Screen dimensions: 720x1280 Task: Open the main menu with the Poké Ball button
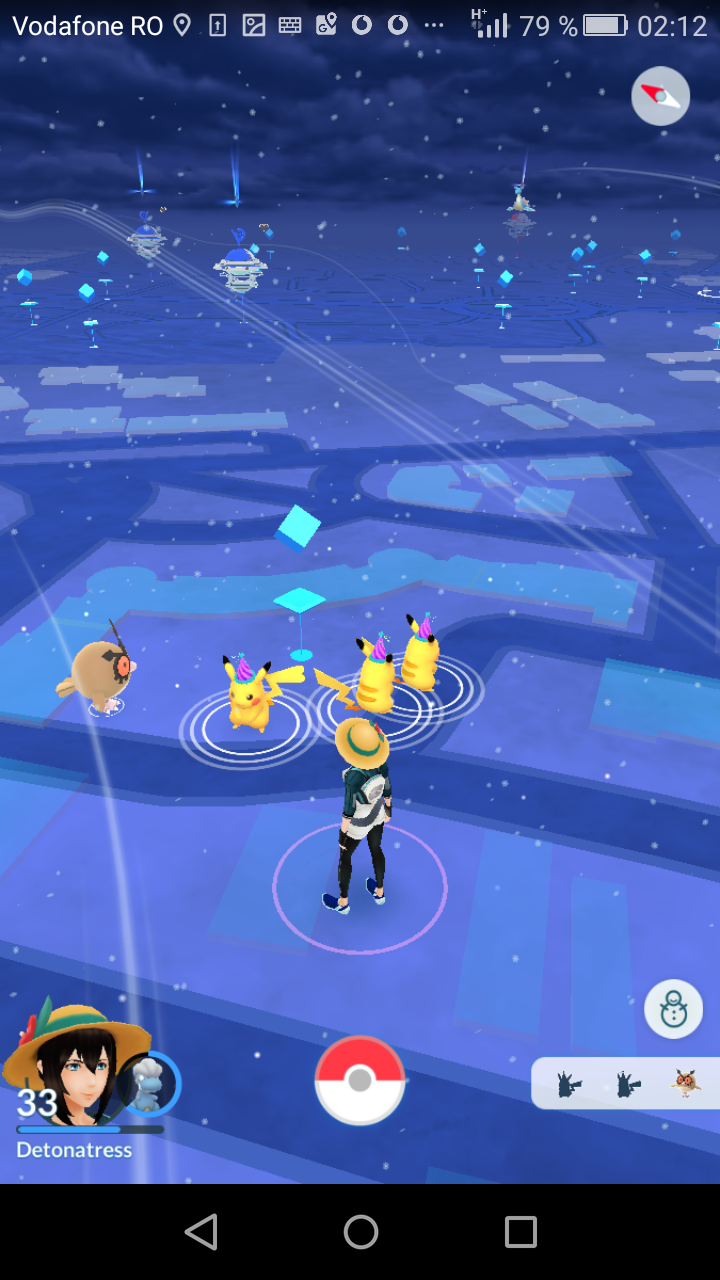(360, 1080)
